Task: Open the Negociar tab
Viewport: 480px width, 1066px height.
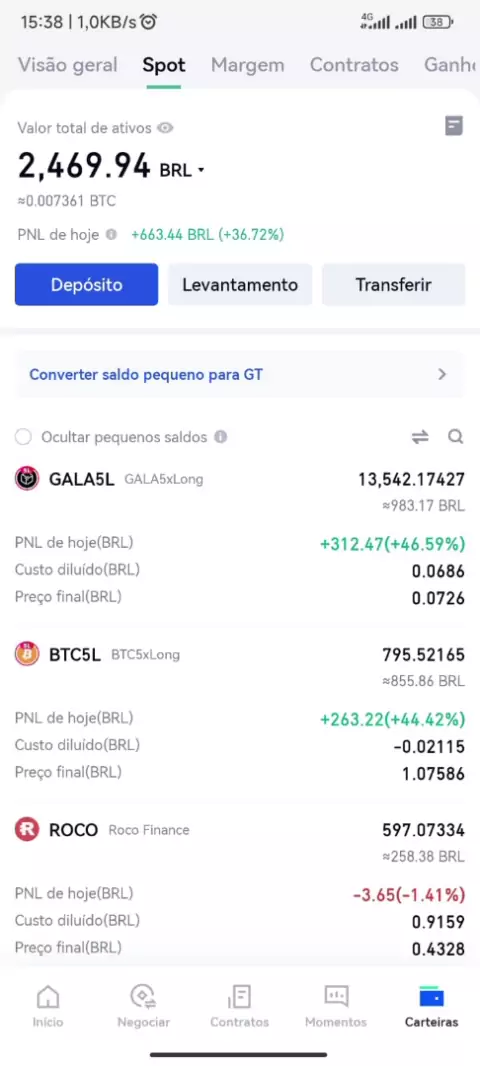Action: (x=143, y=1006)
